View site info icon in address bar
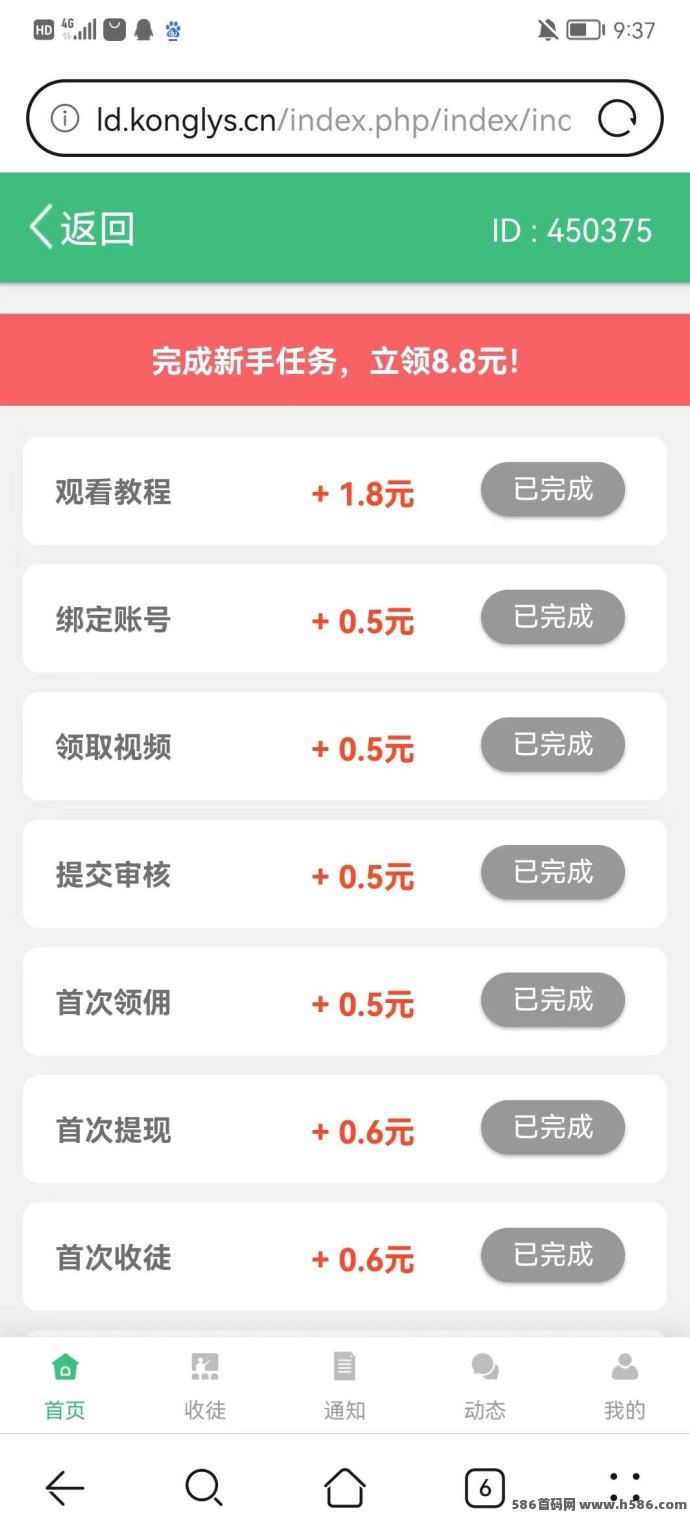 [x=65, y=120]
